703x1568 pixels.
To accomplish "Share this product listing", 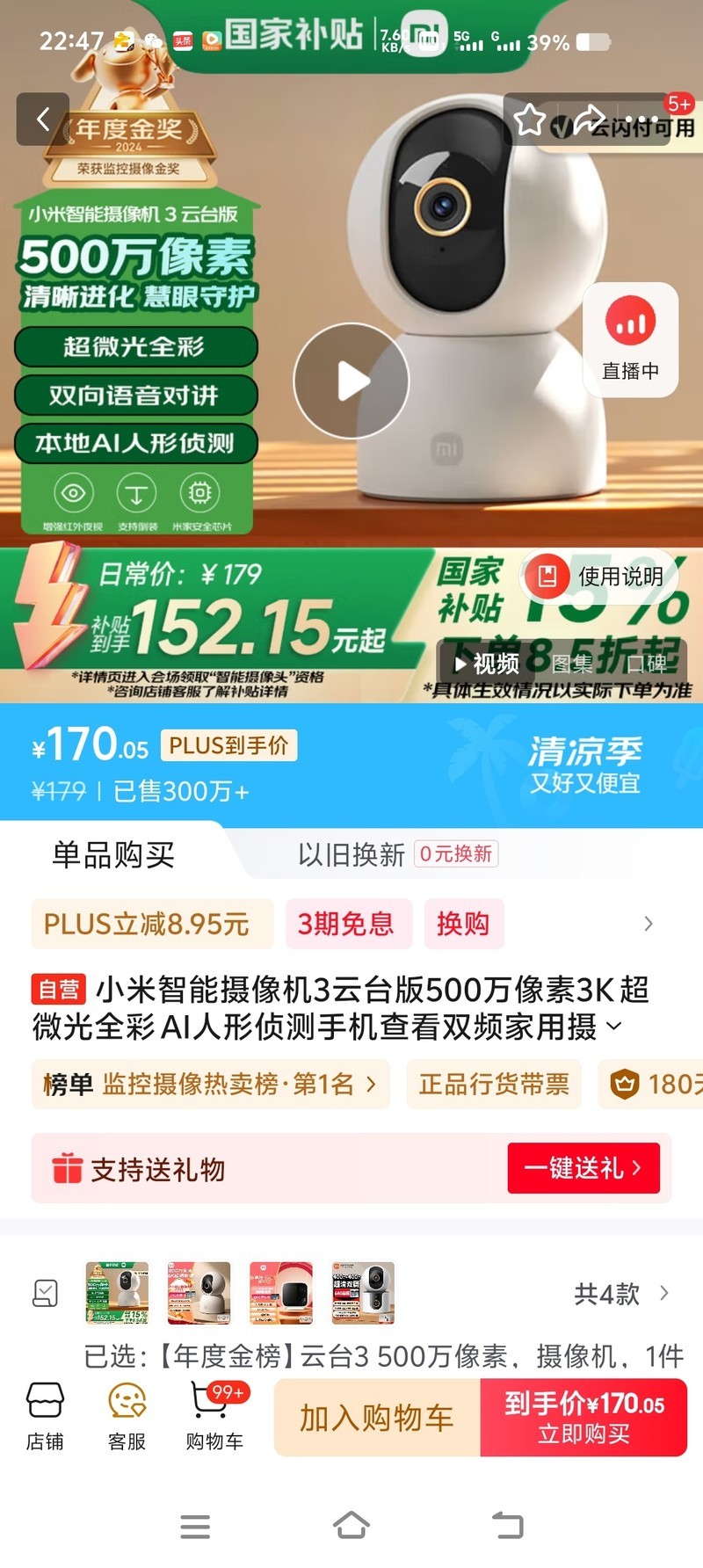I will click(589, 120).
